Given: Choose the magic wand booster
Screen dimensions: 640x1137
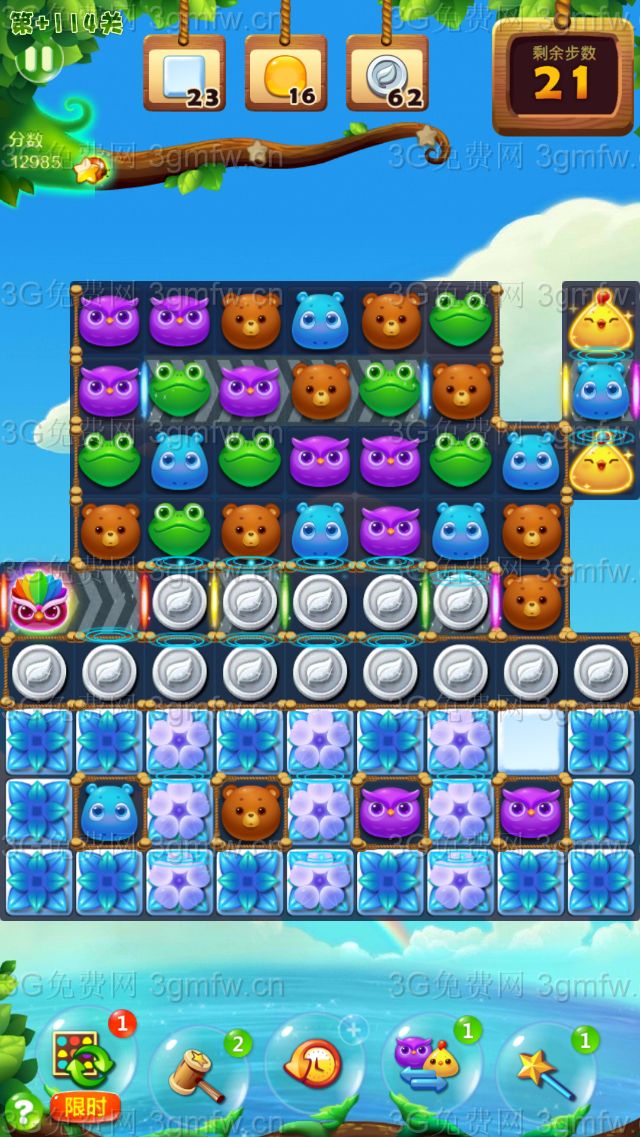Looking at the screenshot, I should pos(546,1070).
